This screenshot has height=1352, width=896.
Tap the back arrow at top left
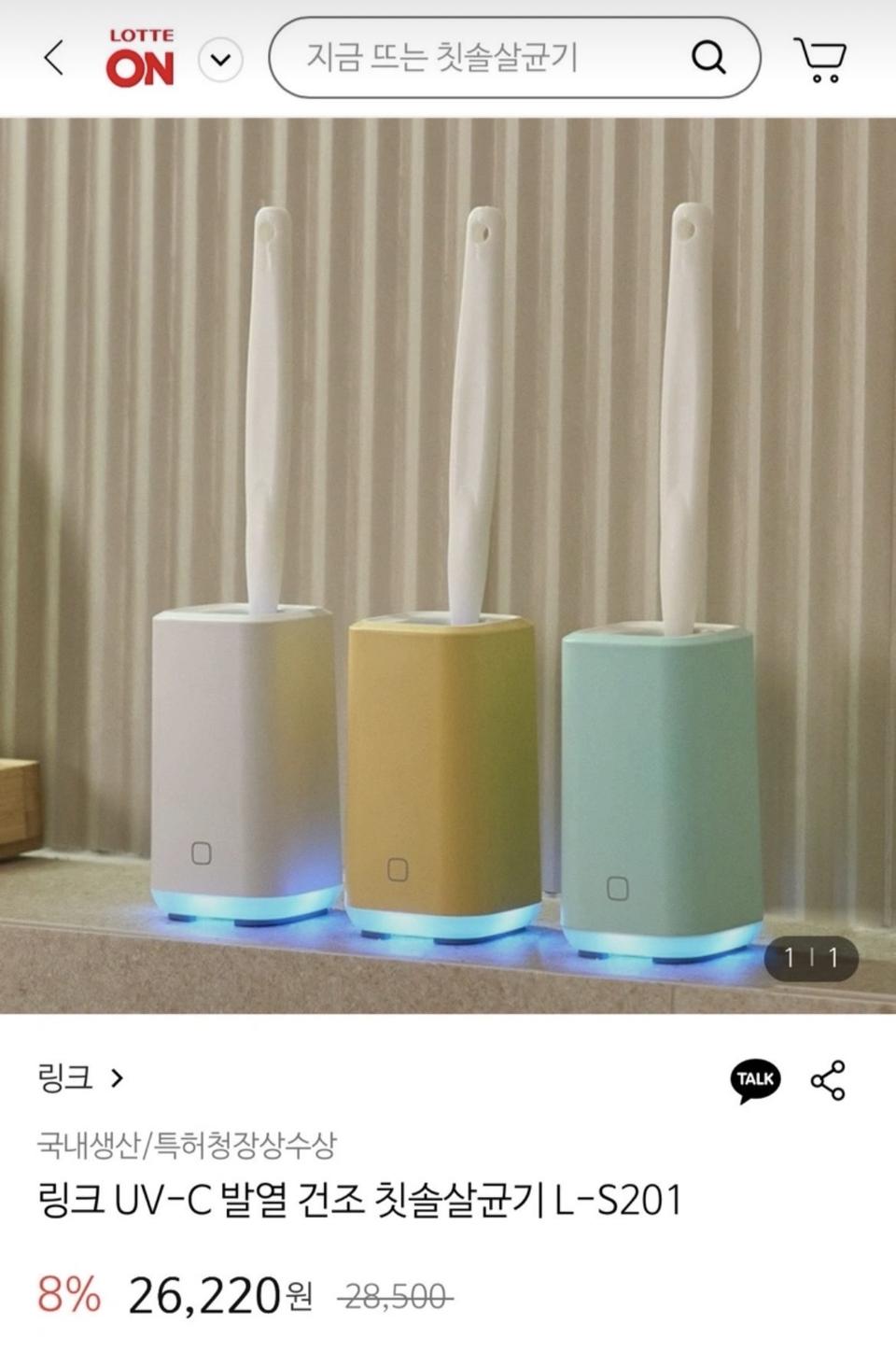(53, 58)
